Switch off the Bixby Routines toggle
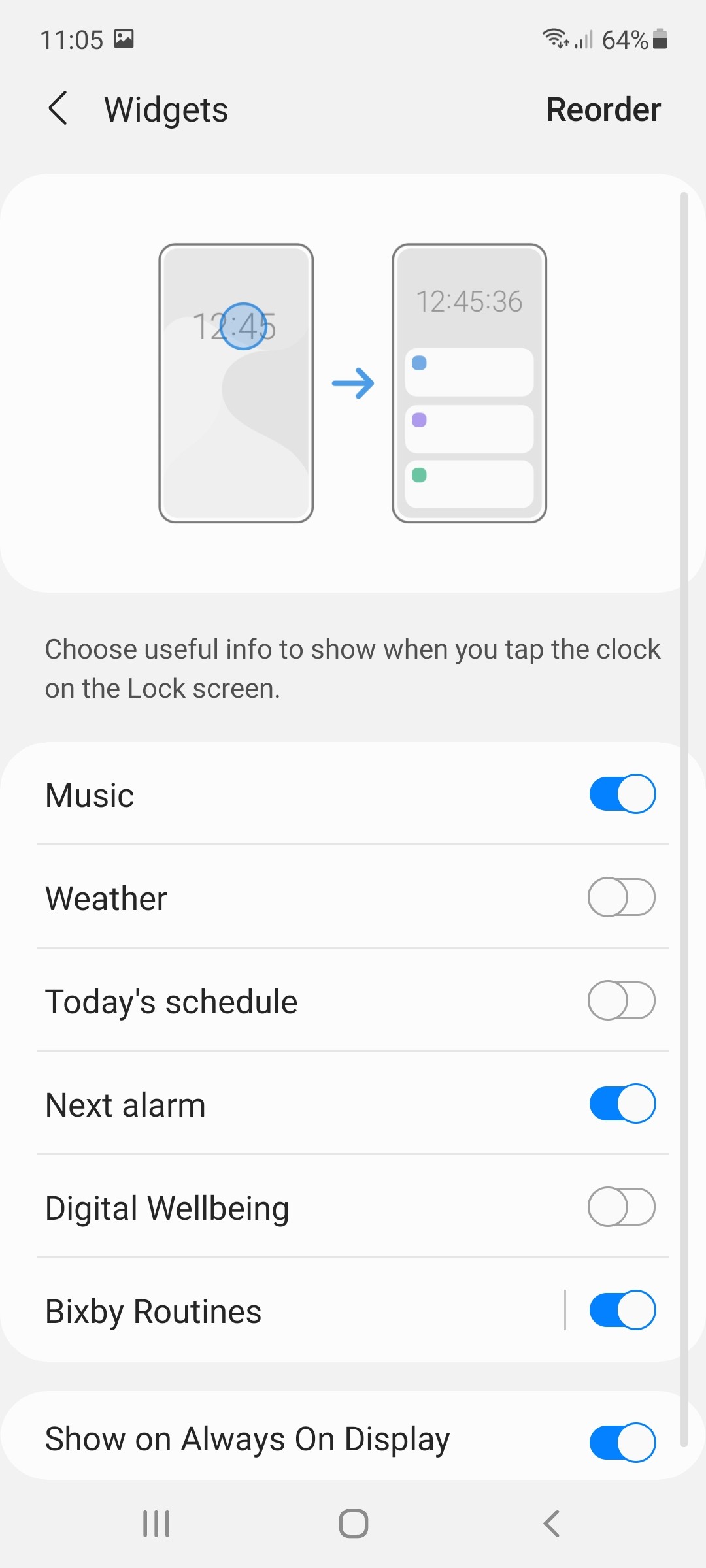706x1568 pixels. point(622,1310)
